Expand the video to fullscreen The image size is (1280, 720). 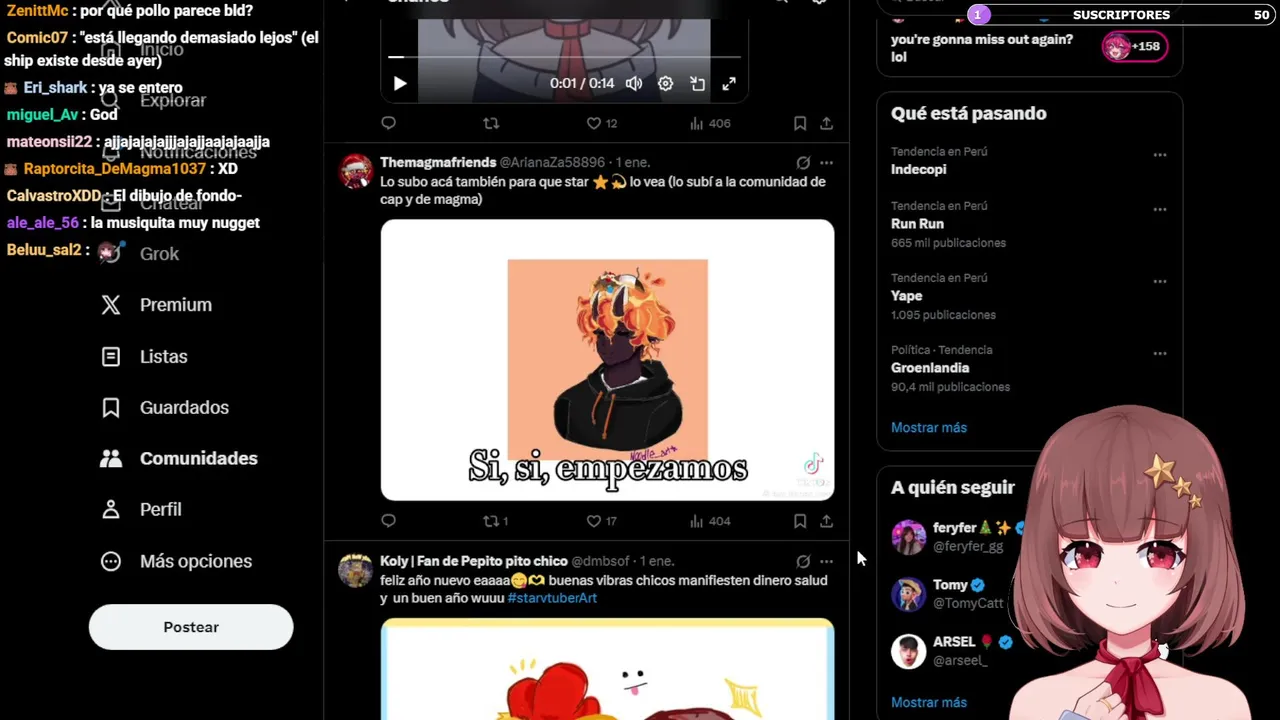coord(729,84)
